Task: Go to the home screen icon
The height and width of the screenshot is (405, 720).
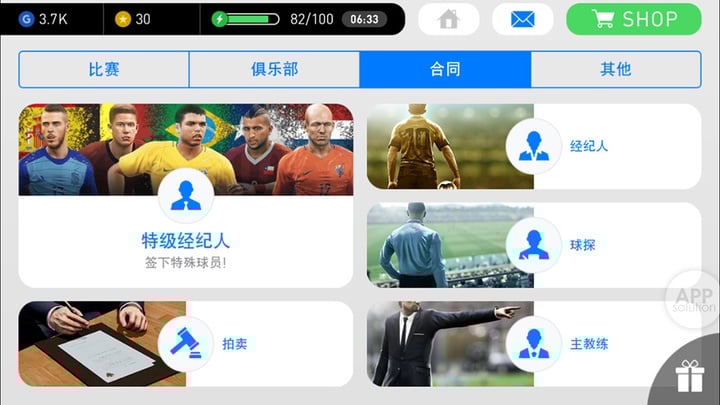Action: coord(448,19)
